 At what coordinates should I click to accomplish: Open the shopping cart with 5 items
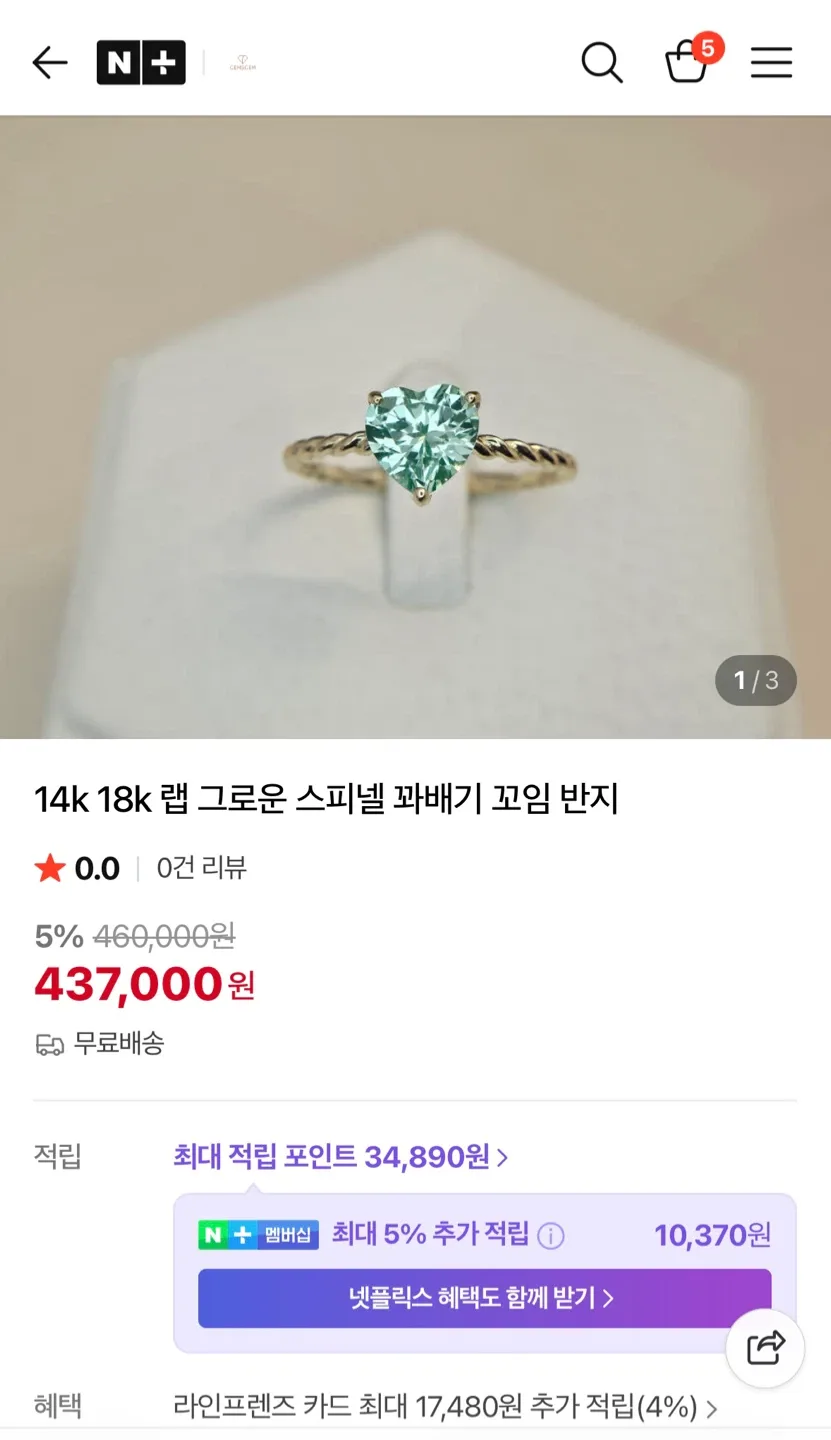click(687, 63)
